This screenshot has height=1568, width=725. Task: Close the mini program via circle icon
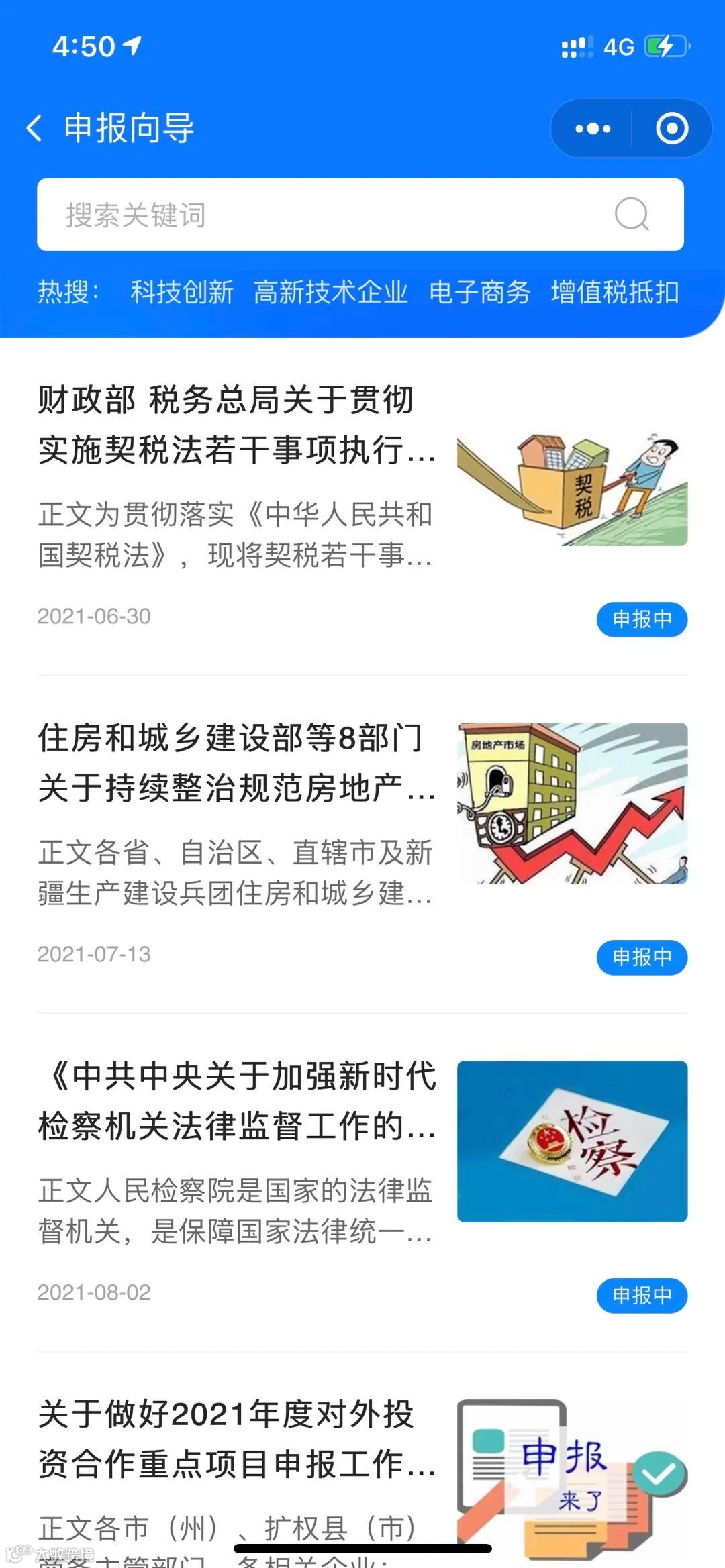click(x=671, y=129)
